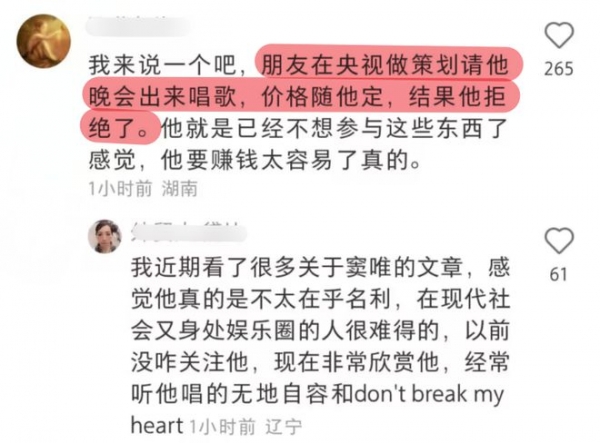Open the Liaoning replier's profile avatar
600x443 pixels.
105,236
